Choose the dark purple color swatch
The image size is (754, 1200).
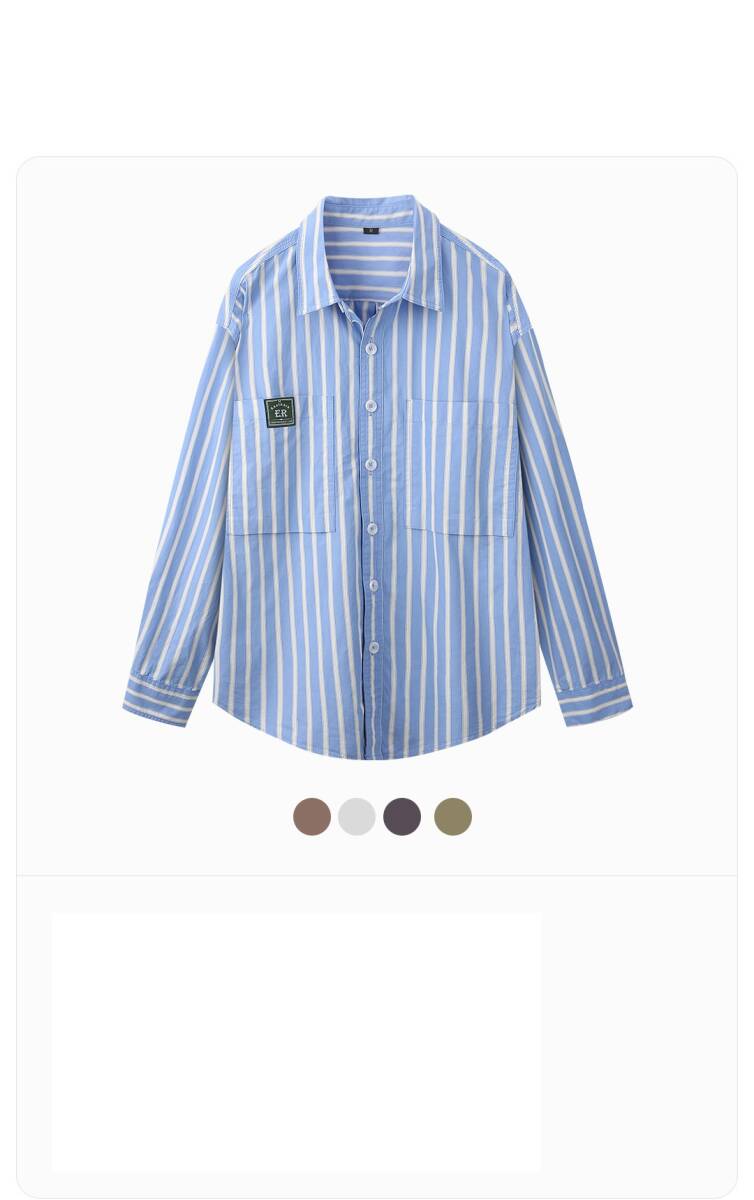[x=402, y=817]
